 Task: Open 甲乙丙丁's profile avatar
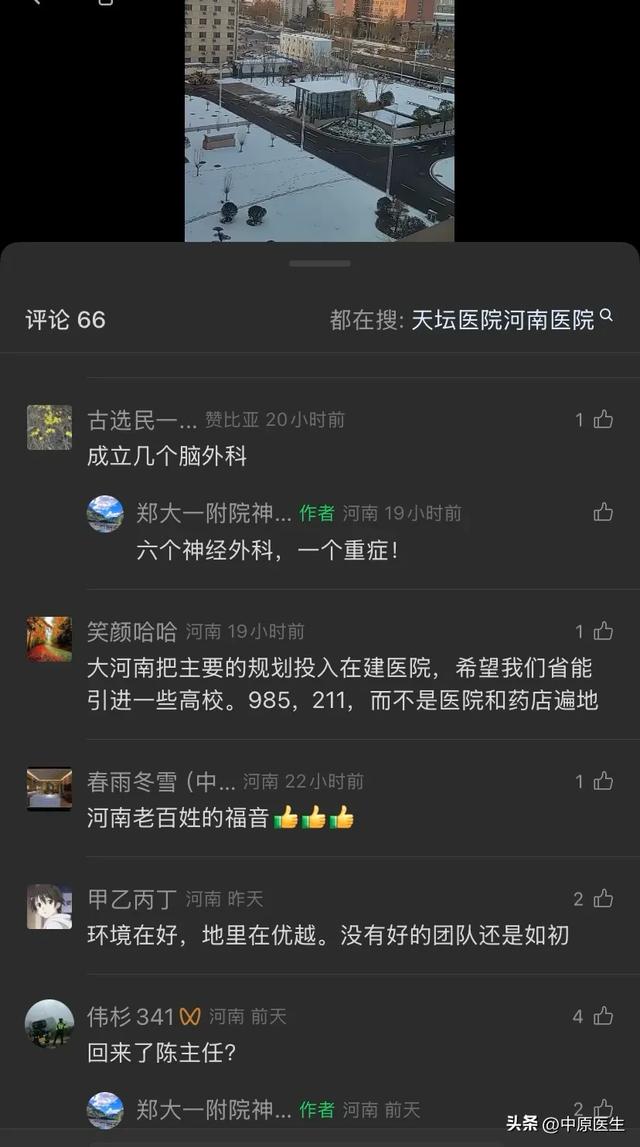pyautogui.click(x=49, y=906)
